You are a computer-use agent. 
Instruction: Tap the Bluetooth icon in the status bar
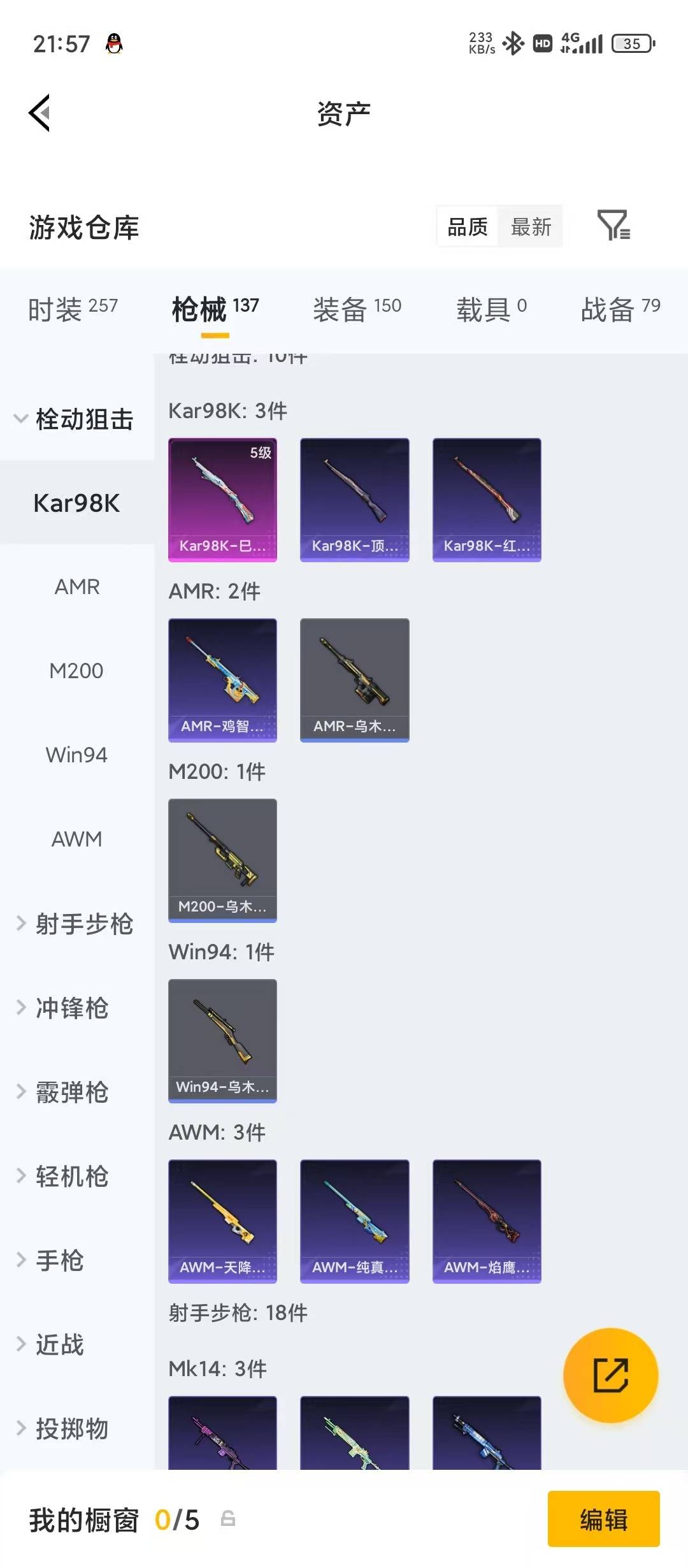pos(513,43)
